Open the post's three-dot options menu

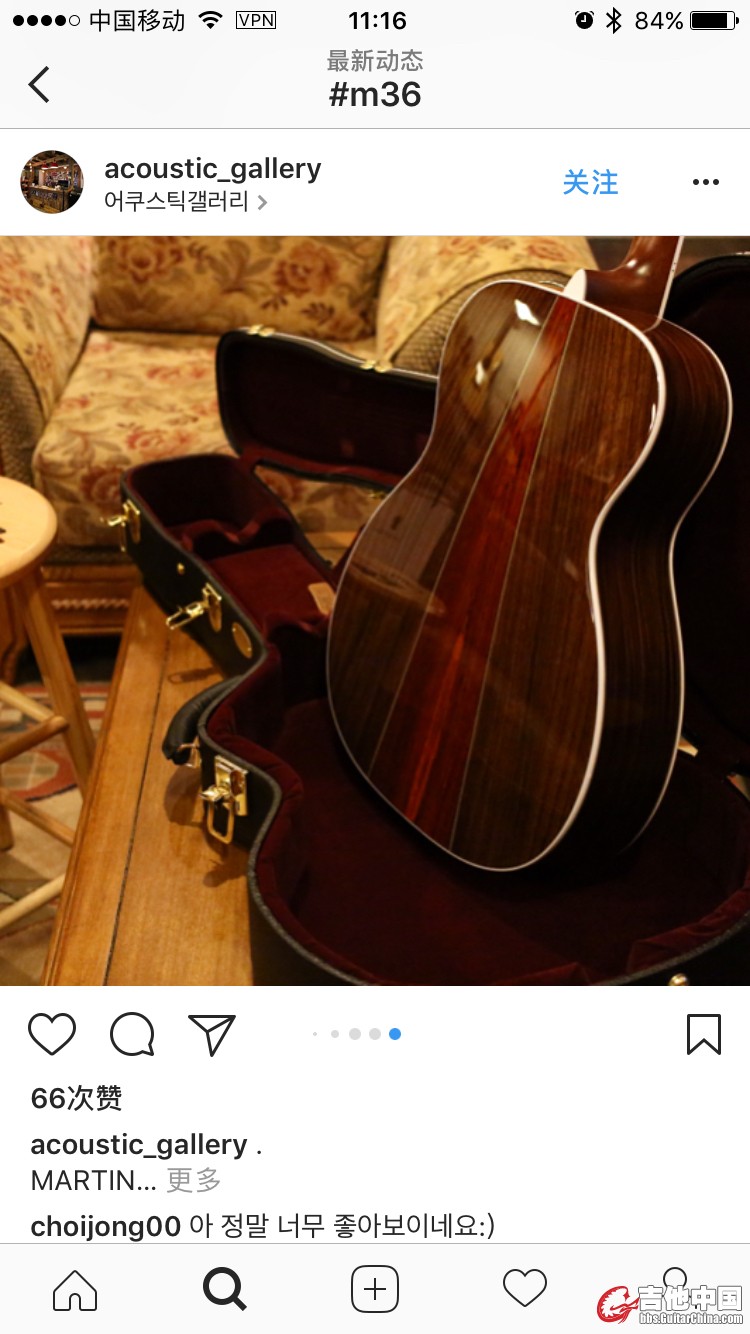705,182
